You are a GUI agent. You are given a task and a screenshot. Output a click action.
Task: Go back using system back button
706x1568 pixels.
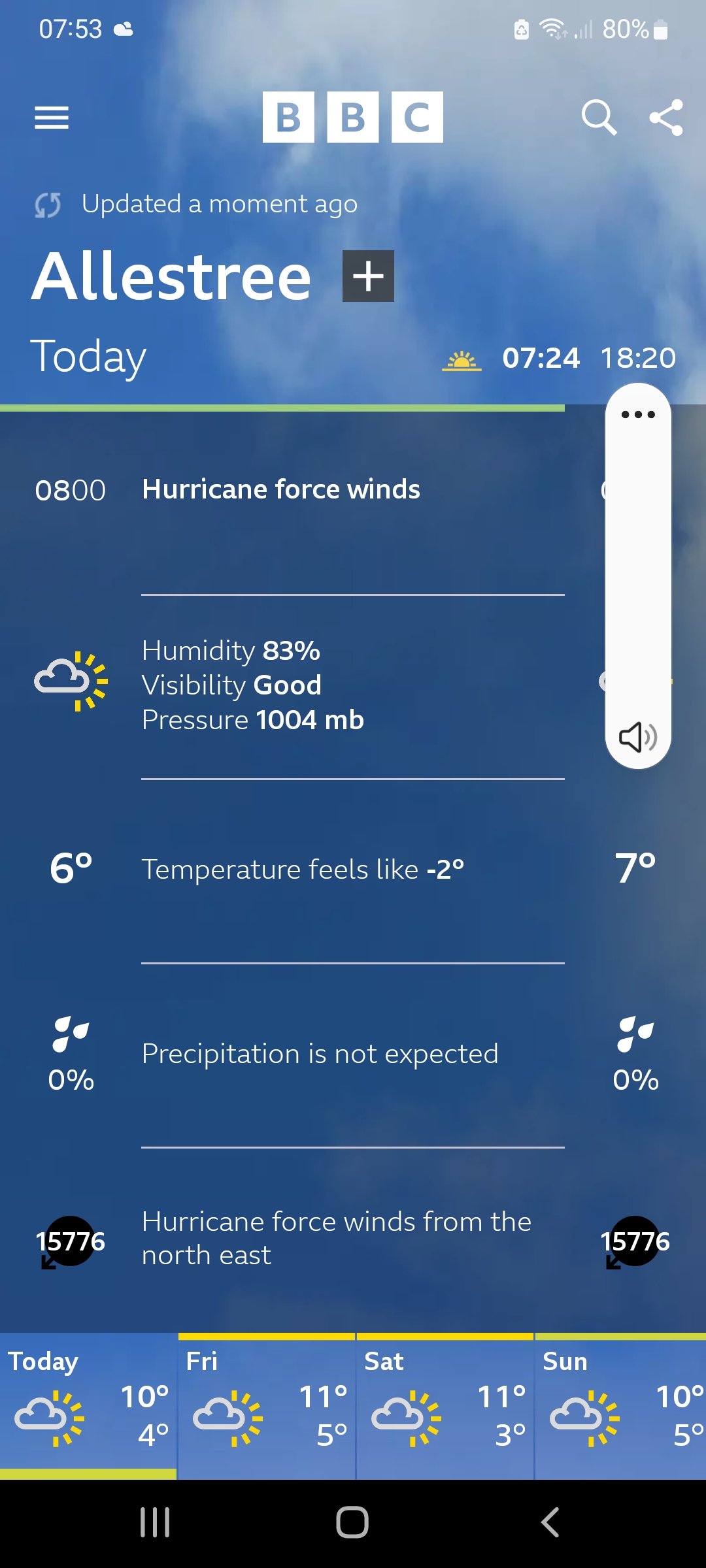tap(550, 1522)
